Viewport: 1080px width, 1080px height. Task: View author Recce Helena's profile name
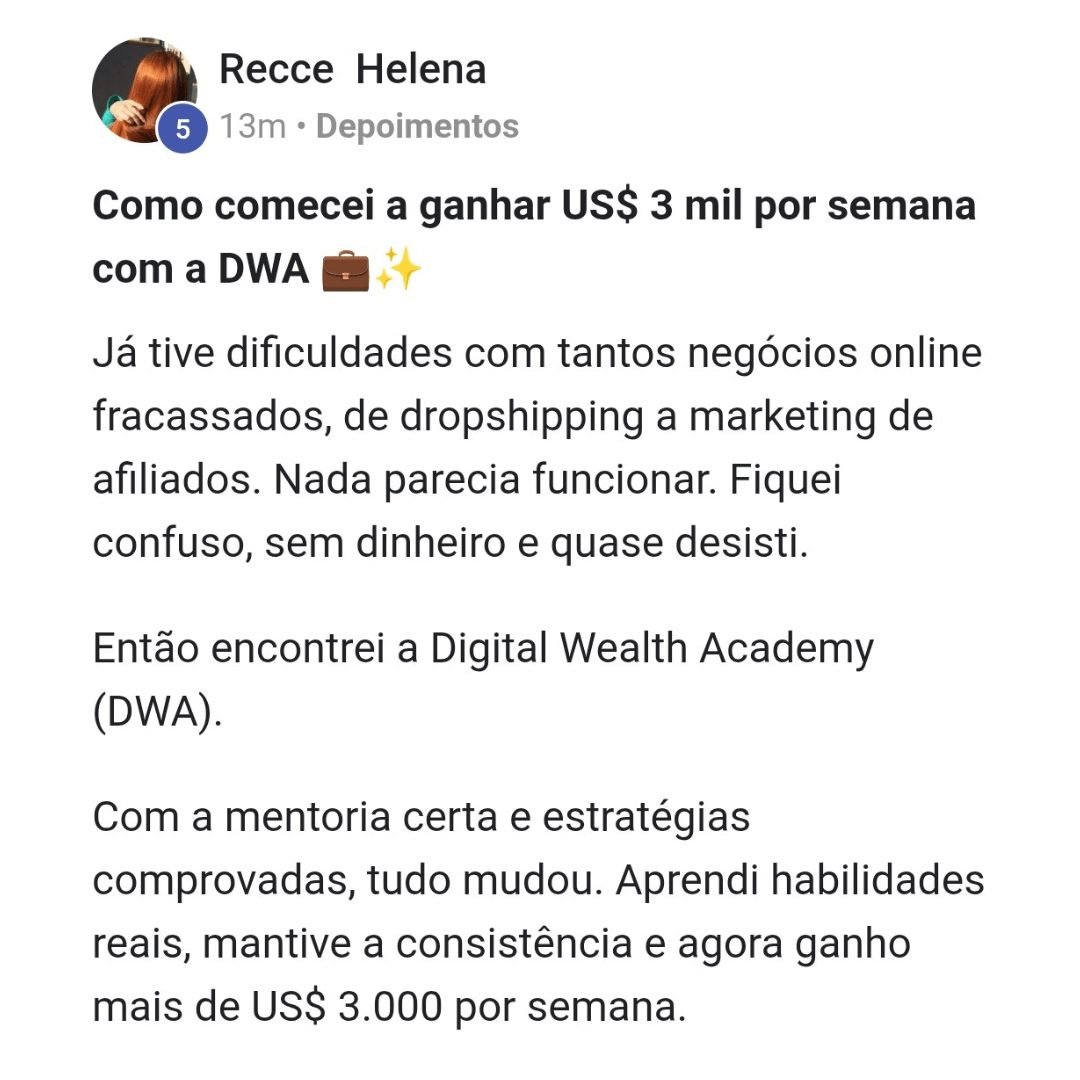pos(352,70)
